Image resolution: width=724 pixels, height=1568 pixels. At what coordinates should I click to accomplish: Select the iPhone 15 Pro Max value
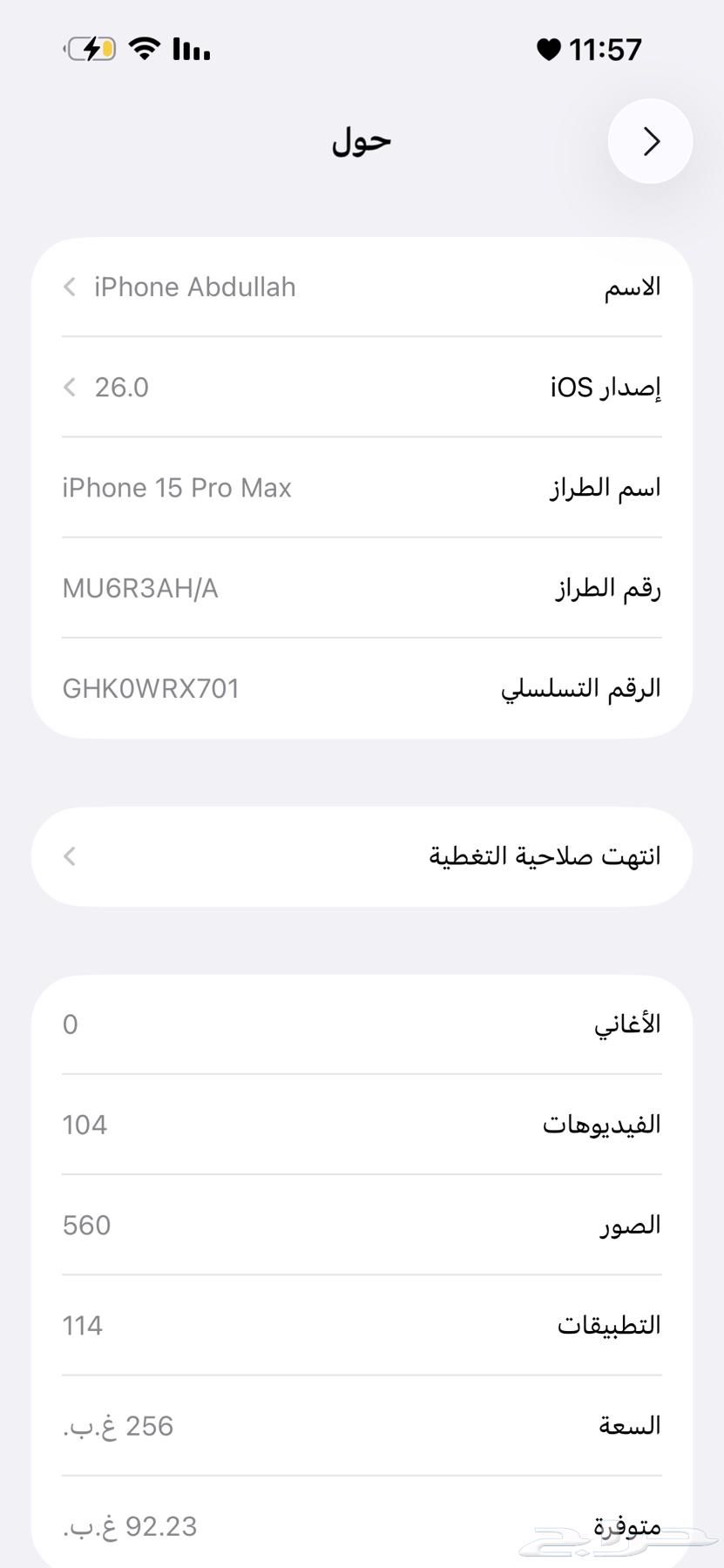[177, 488]
